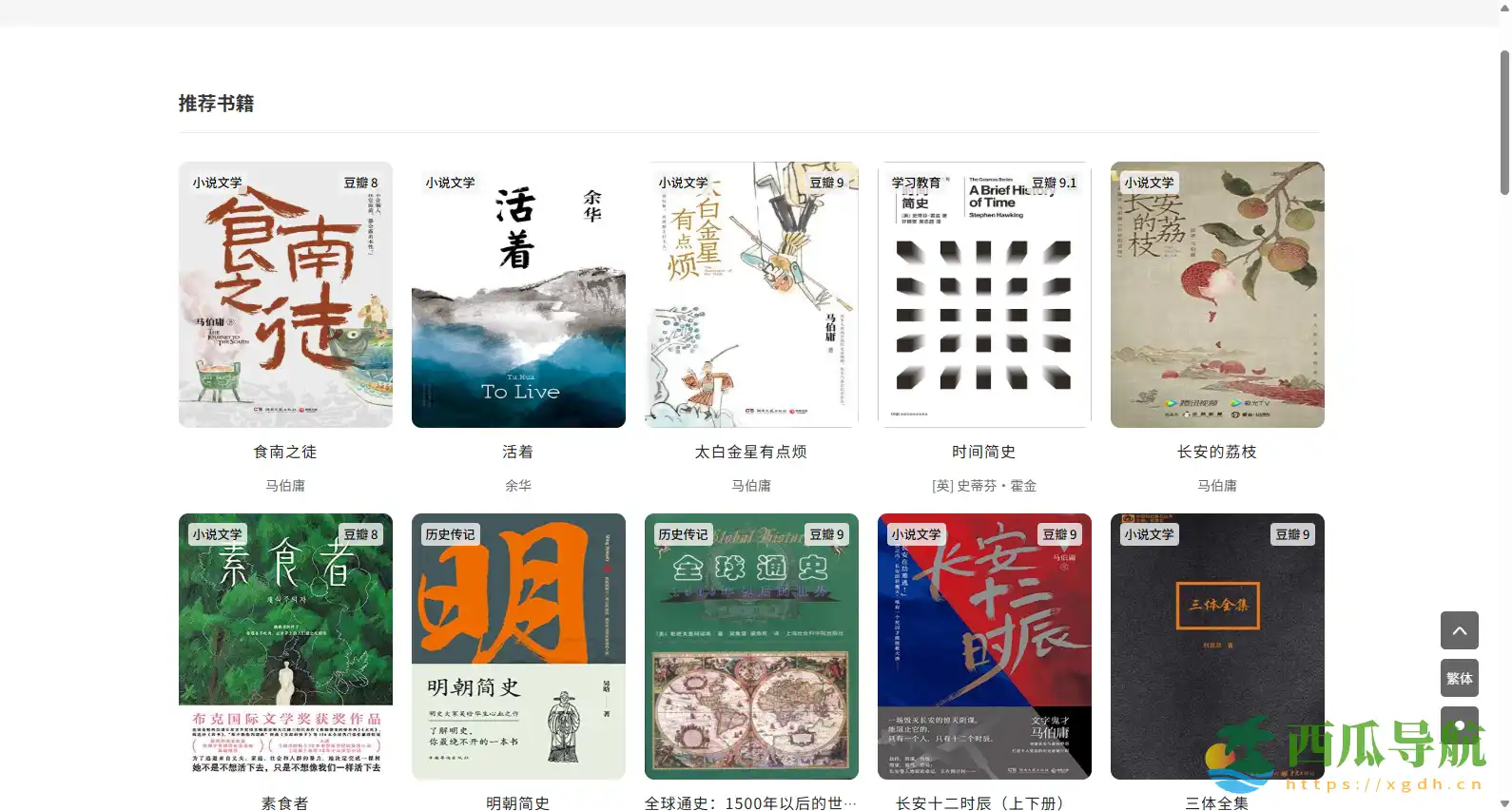Open 全球通史 book card
Viewport: 1512px width, 811px height.
click(751, 647)
